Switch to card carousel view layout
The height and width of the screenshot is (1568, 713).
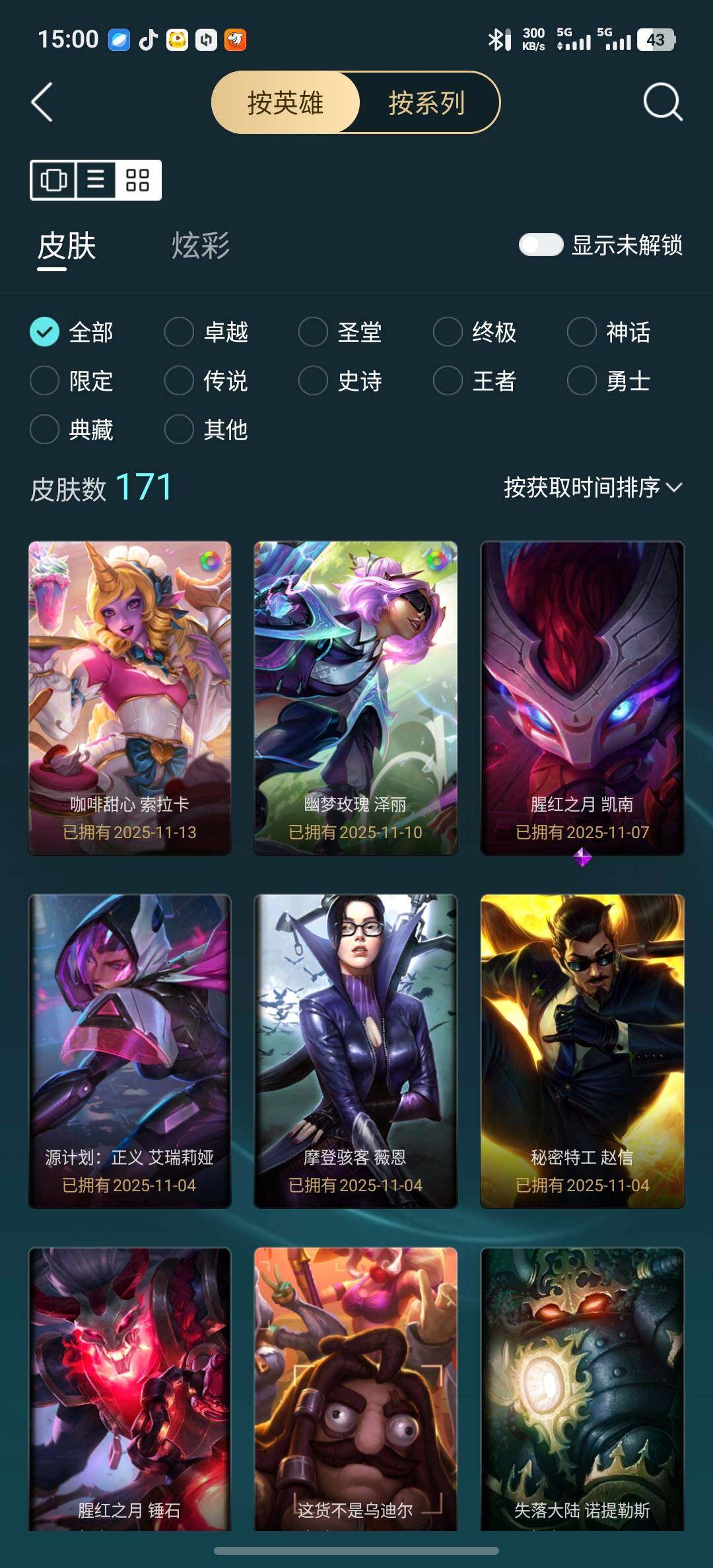(x=54, y=180)
